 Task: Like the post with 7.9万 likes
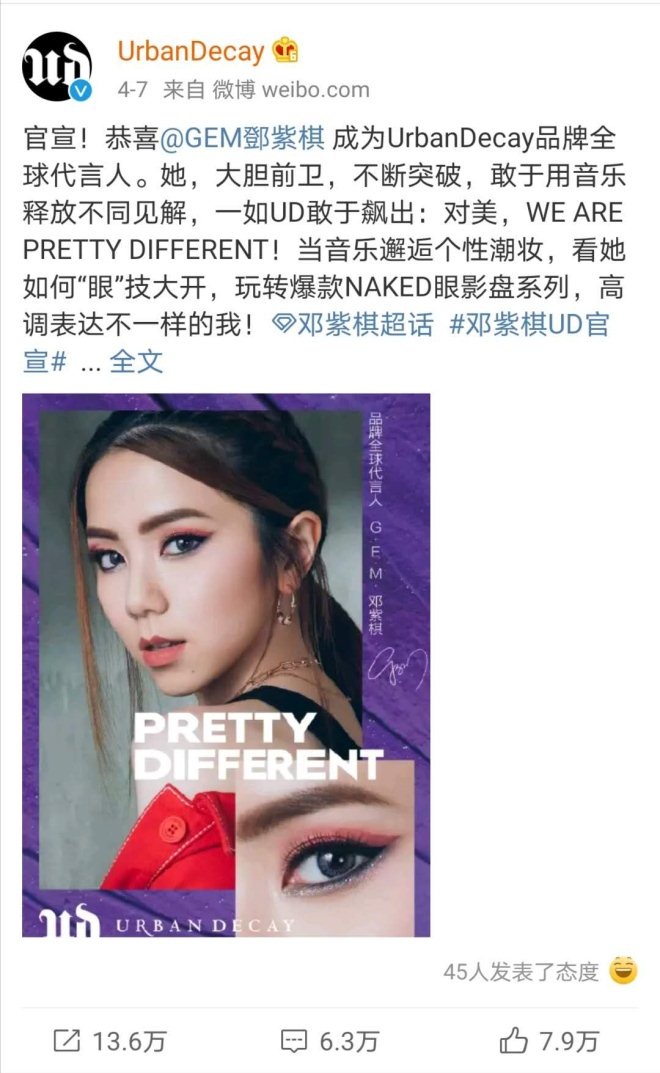point(549,1041)
